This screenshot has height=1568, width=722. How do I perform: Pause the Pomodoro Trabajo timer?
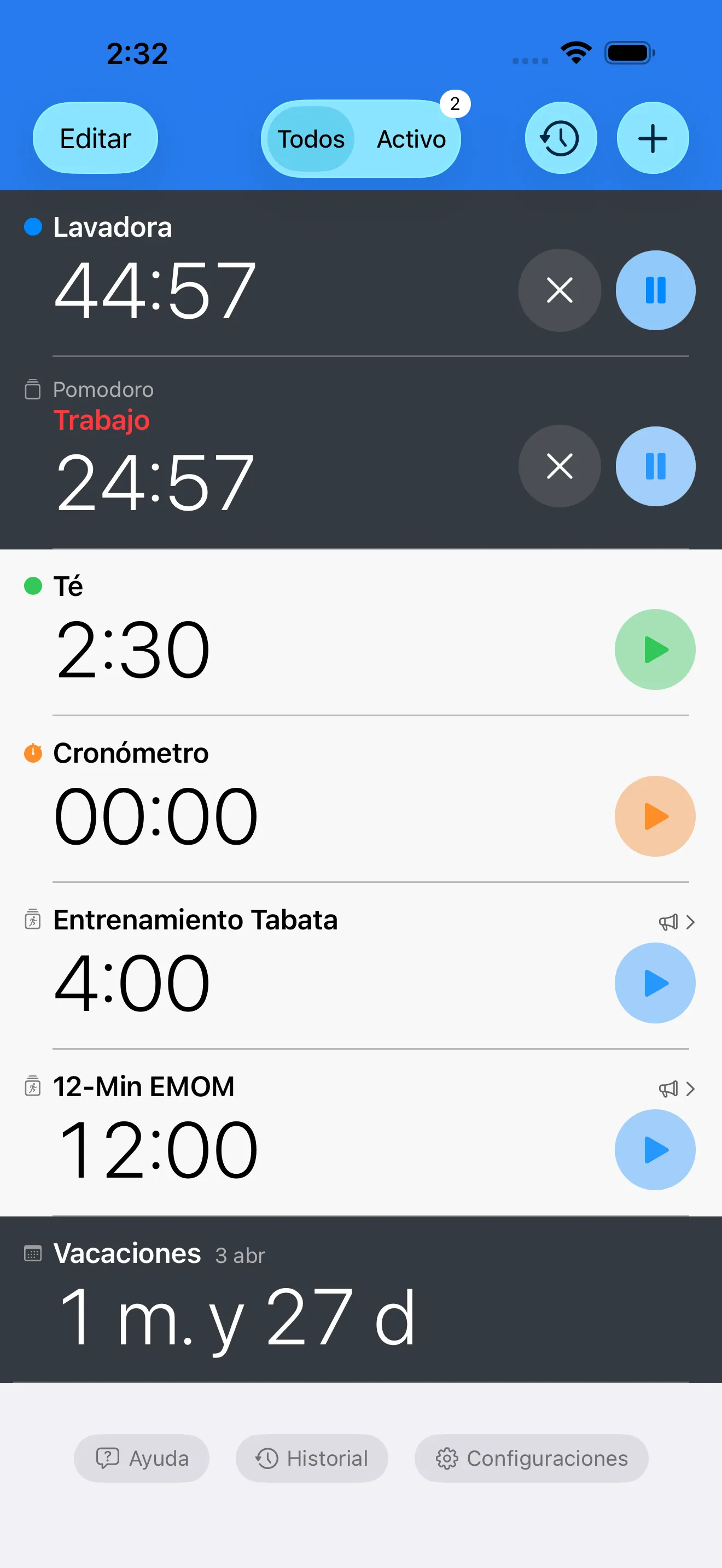point(655,466)
